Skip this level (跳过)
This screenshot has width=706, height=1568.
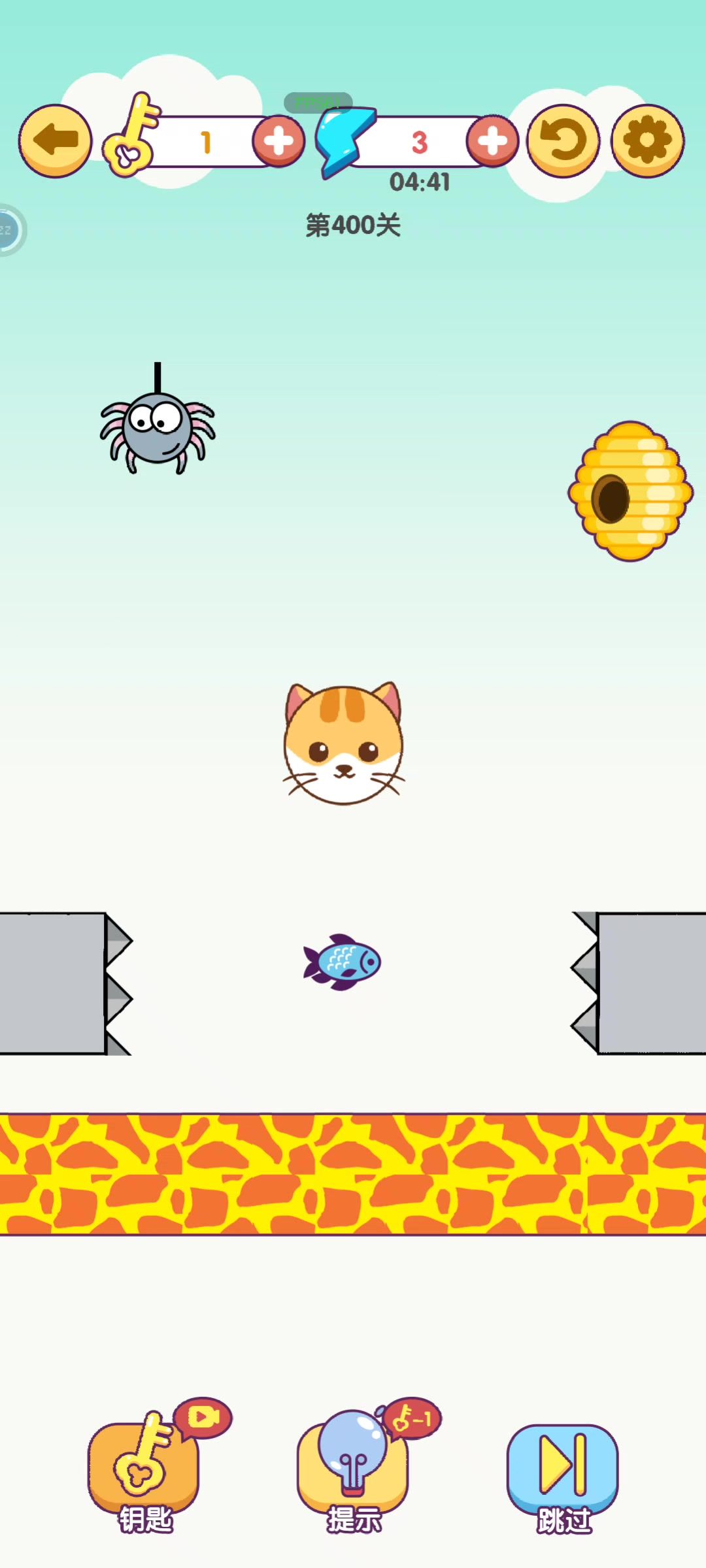click(563, 1471)
